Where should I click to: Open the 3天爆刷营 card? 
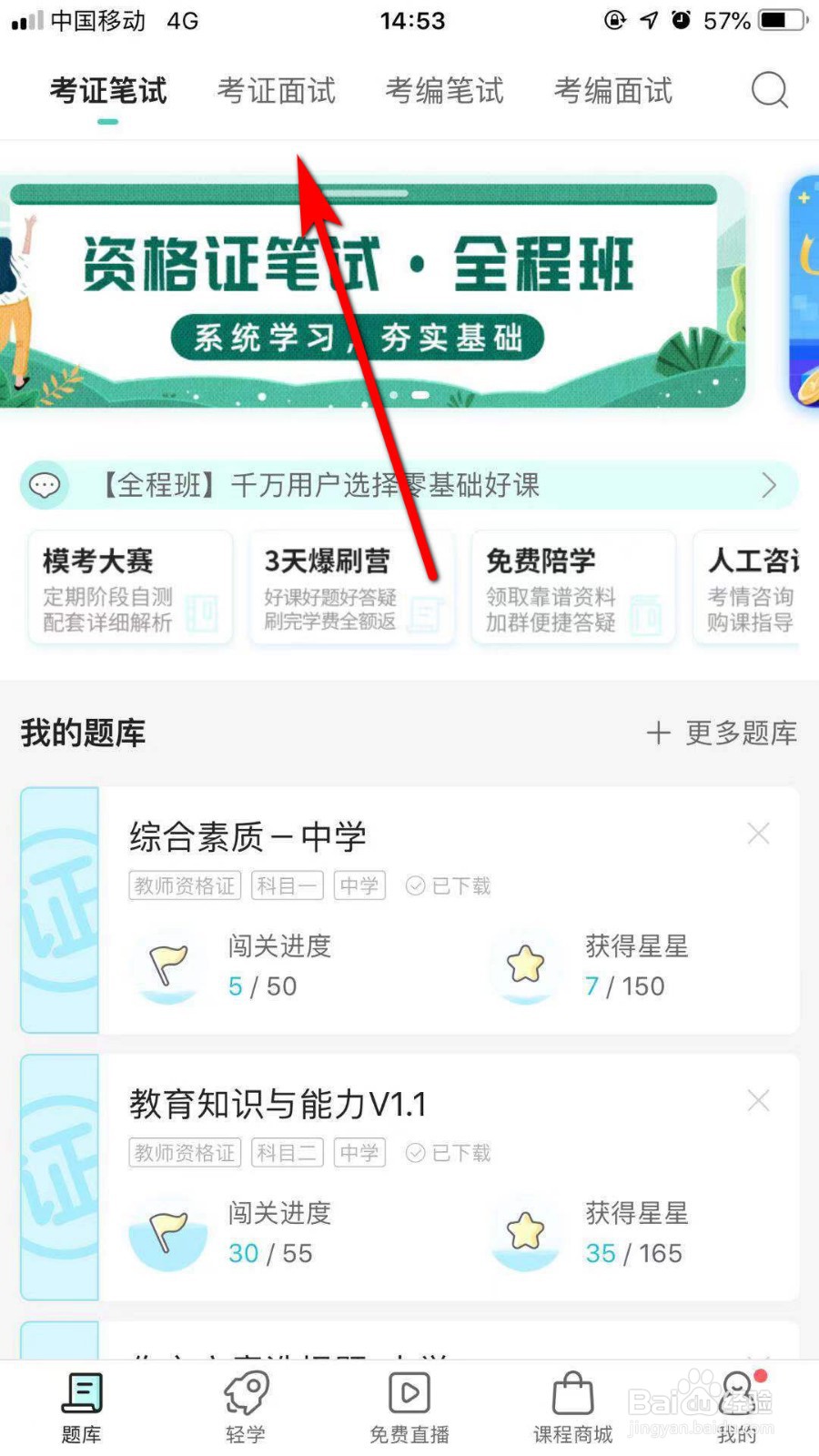[x=352, y=587]
